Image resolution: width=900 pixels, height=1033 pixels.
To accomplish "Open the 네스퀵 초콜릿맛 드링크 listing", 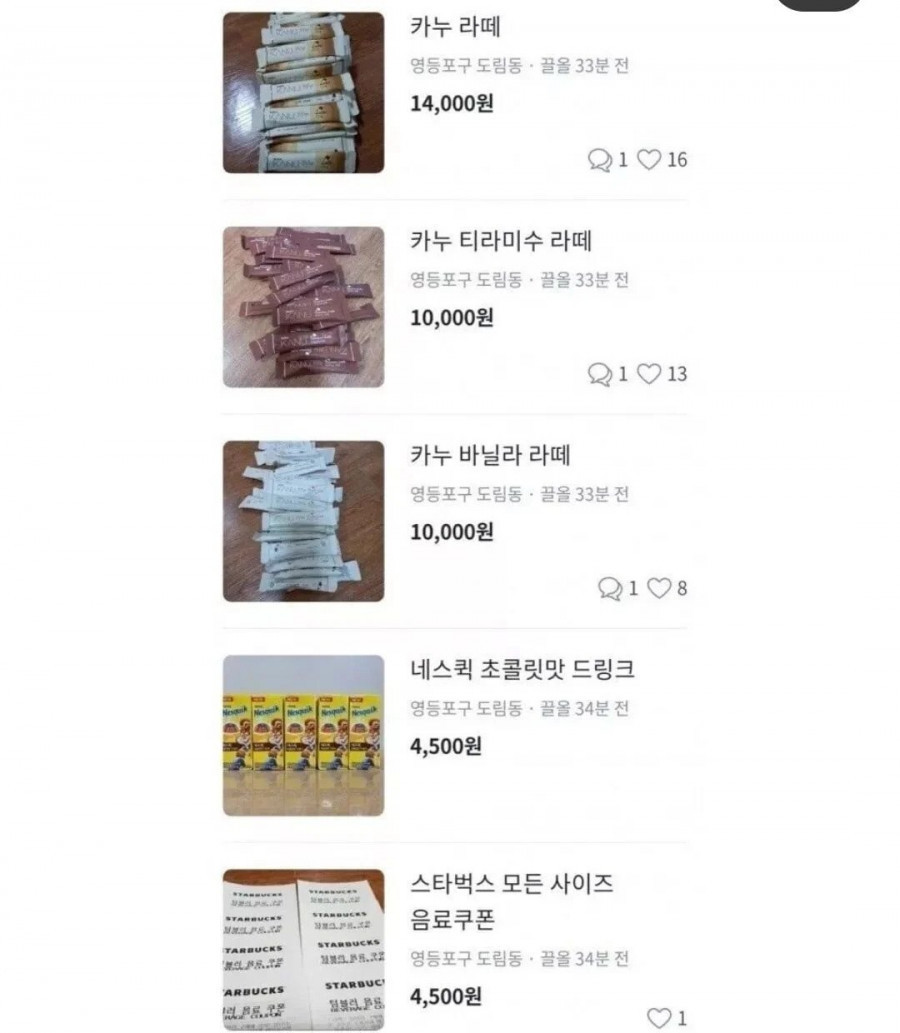I will 522,669.
